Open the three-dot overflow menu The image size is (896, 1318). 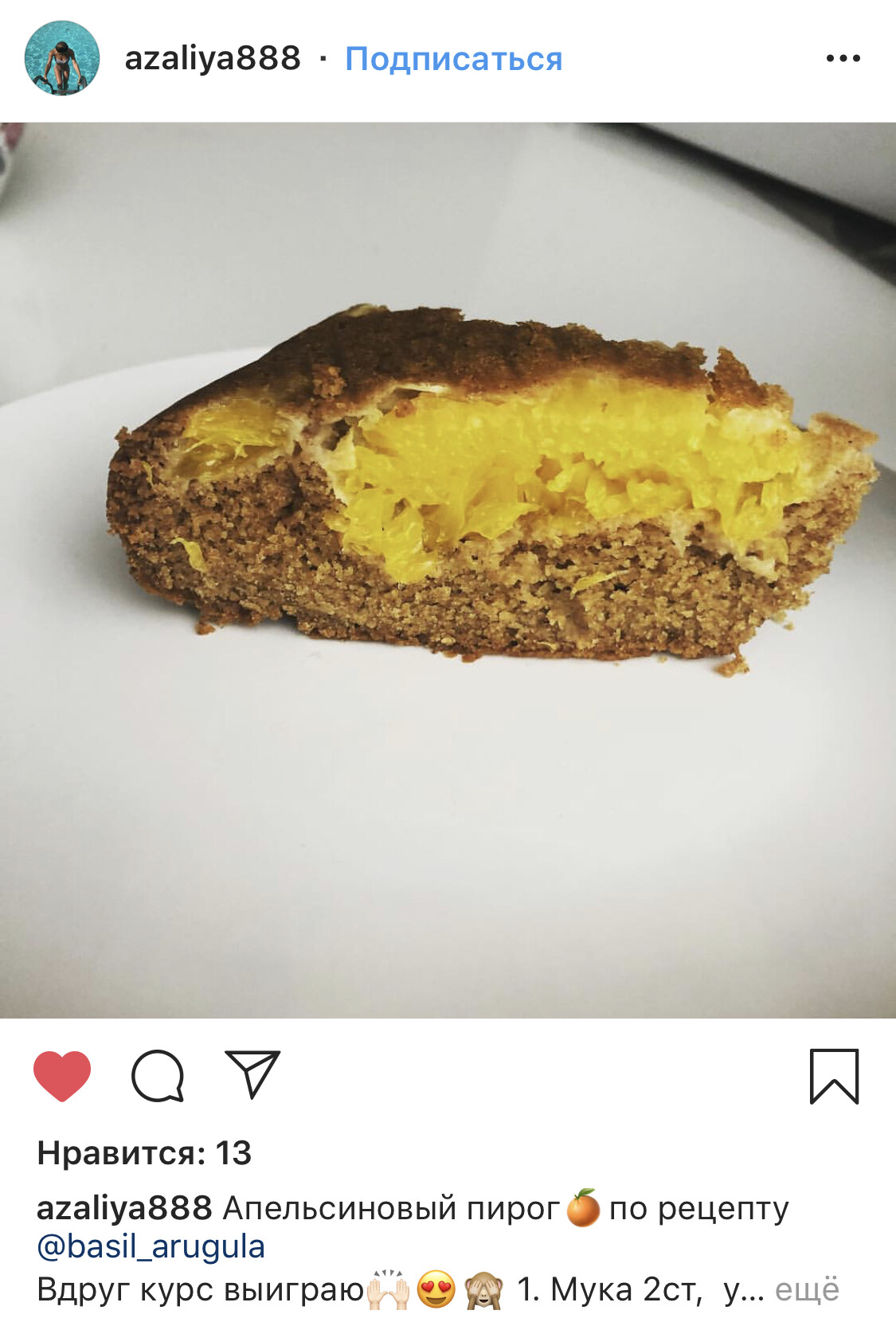[x=843, y=58]
